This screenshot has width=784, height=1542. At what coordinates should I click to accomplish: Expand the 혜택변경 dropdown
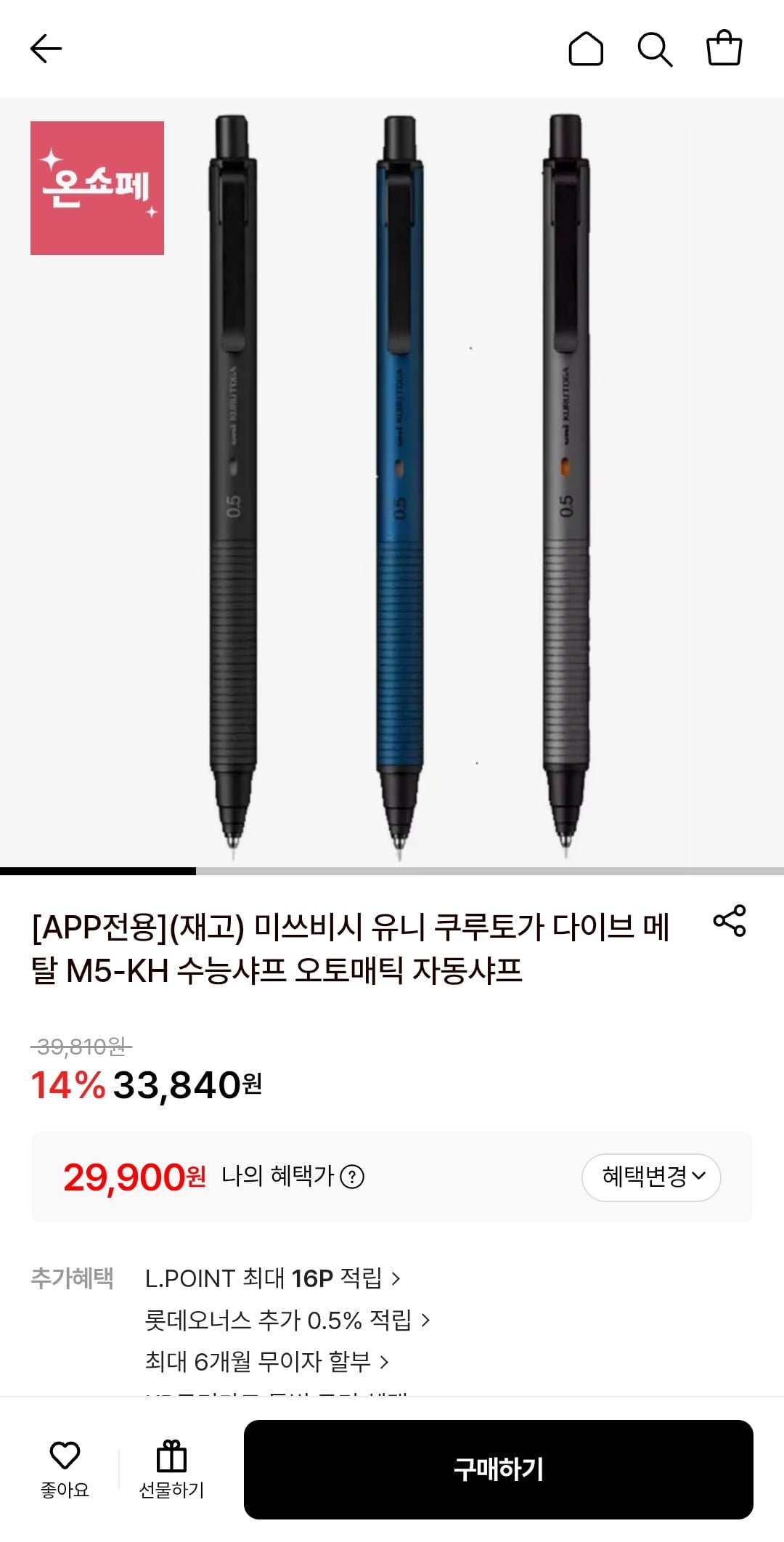(651, 1177)
